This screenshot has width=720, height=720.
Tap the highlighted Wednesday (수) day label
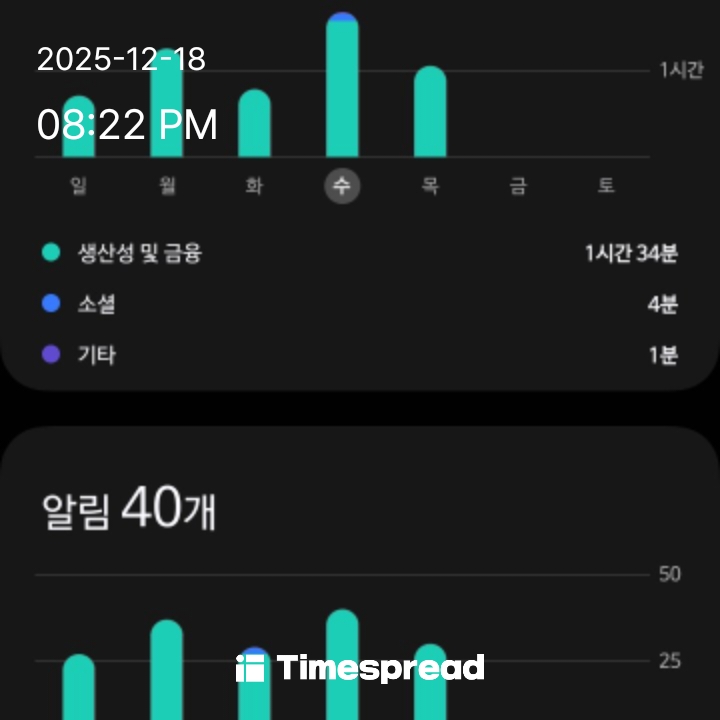[x=342, y=186]
